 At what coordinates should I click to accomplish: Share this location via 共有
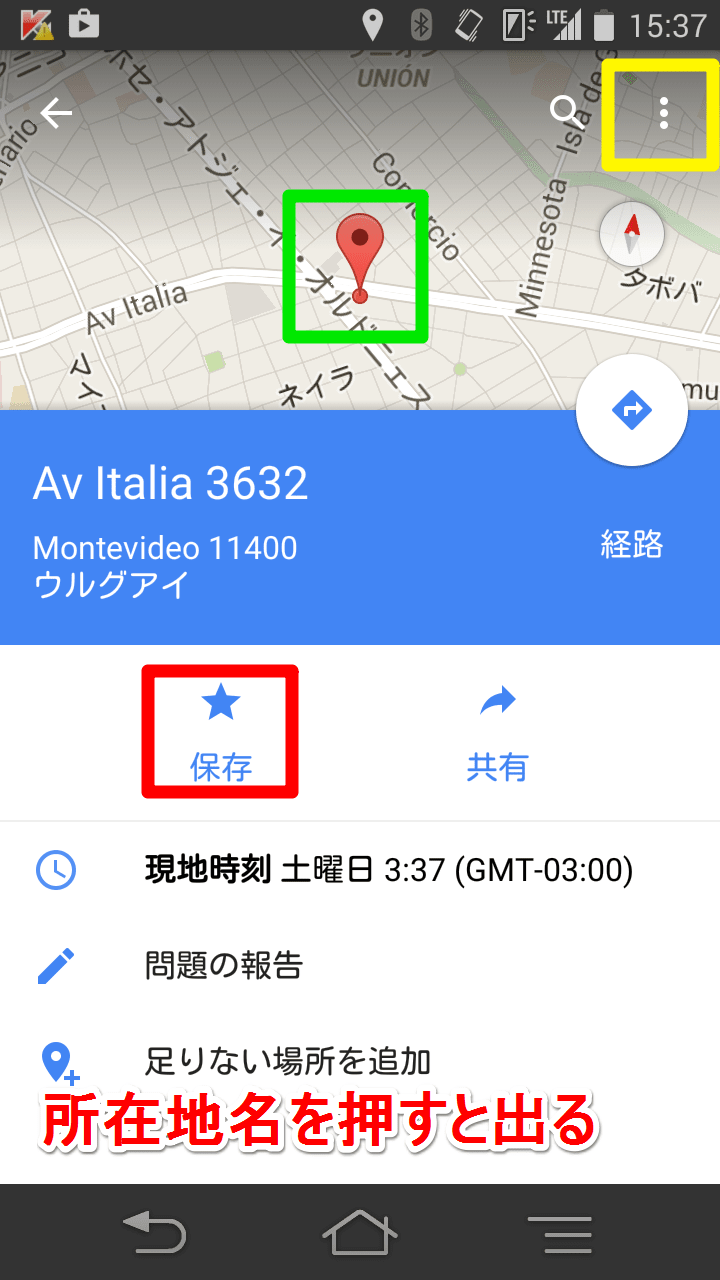[497, 732]
